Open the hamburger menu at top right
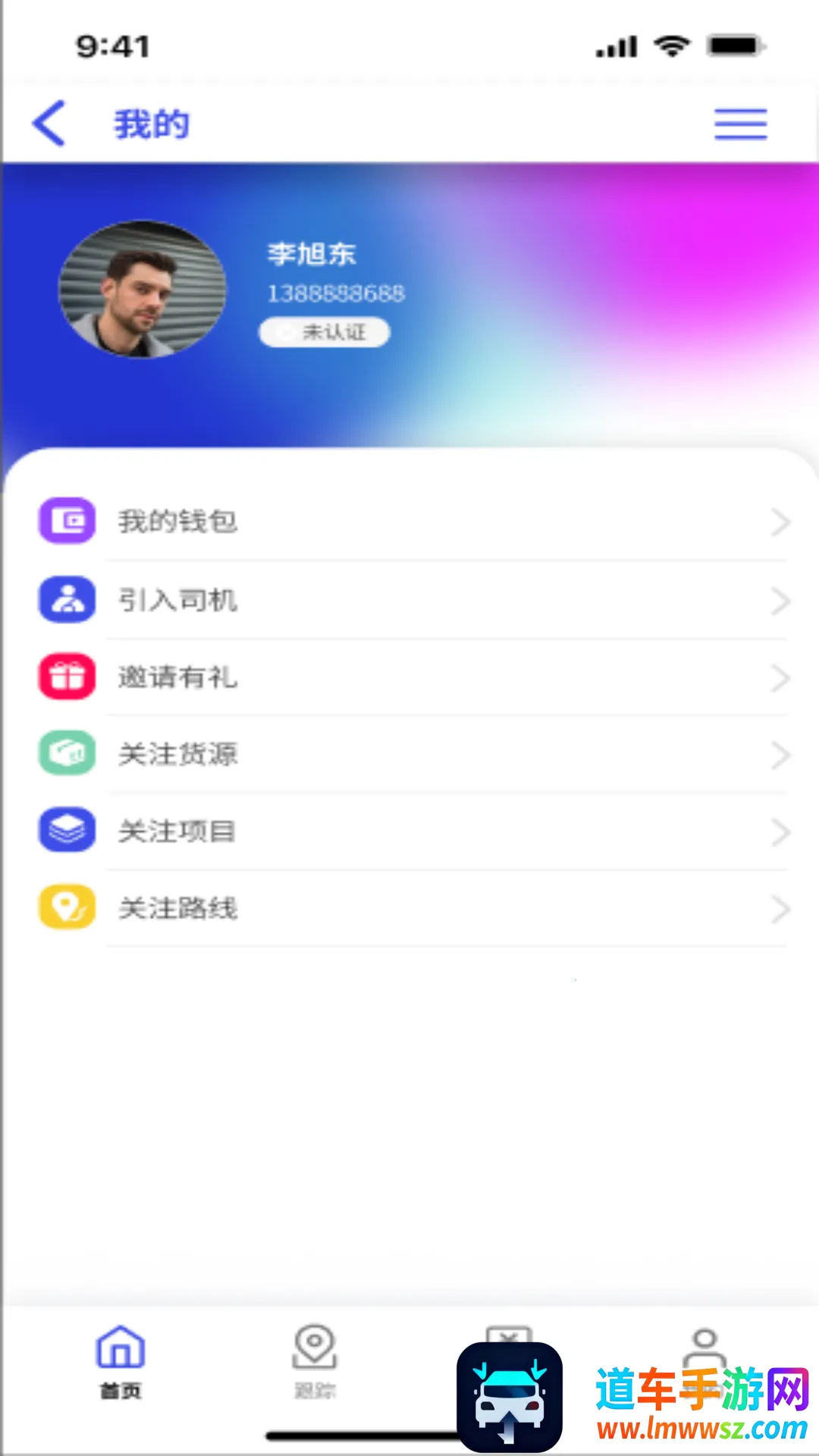 [x=740, y=124]
